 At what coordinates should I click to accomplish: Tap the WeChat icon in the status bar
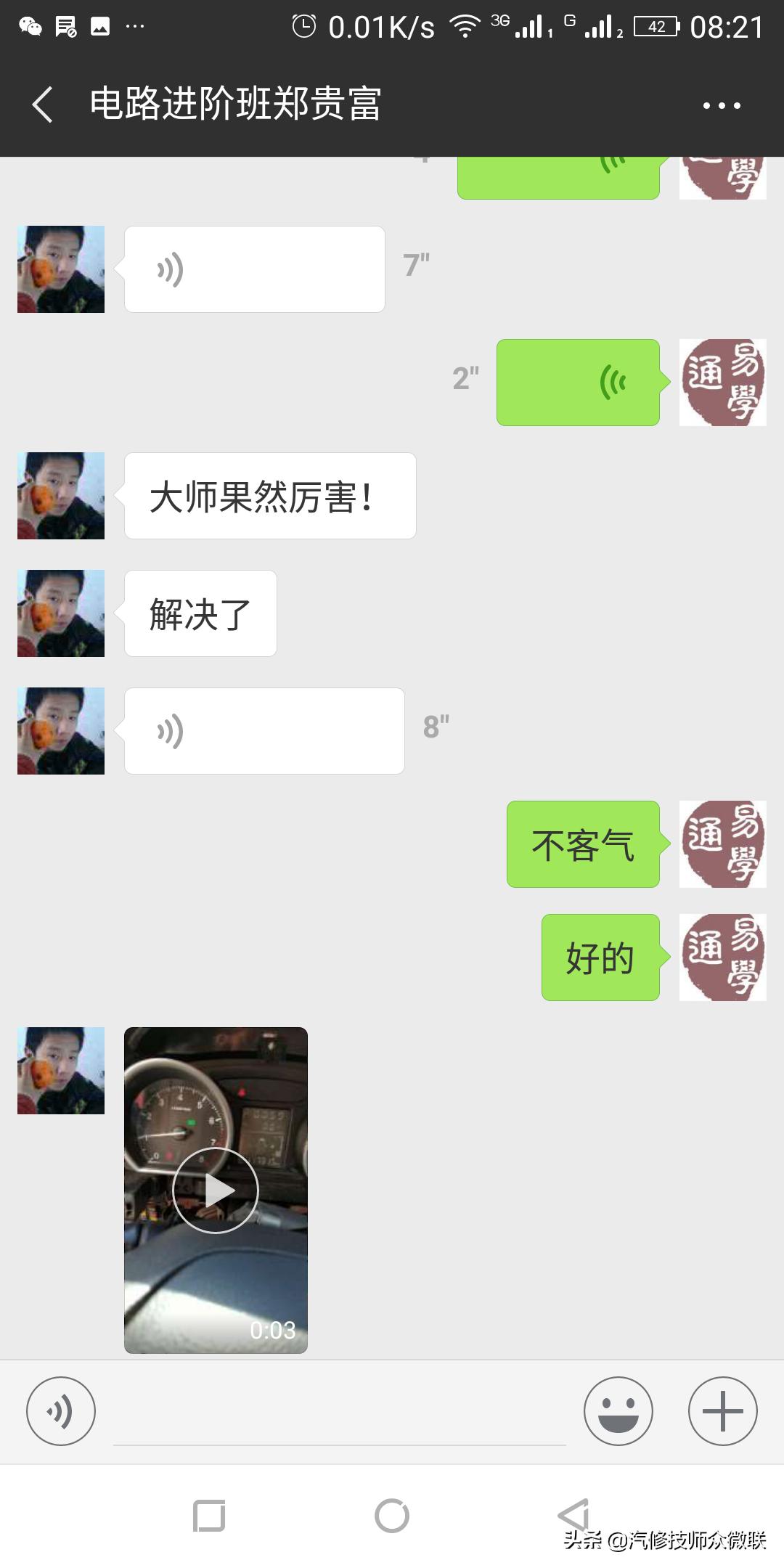pos(29,24)
